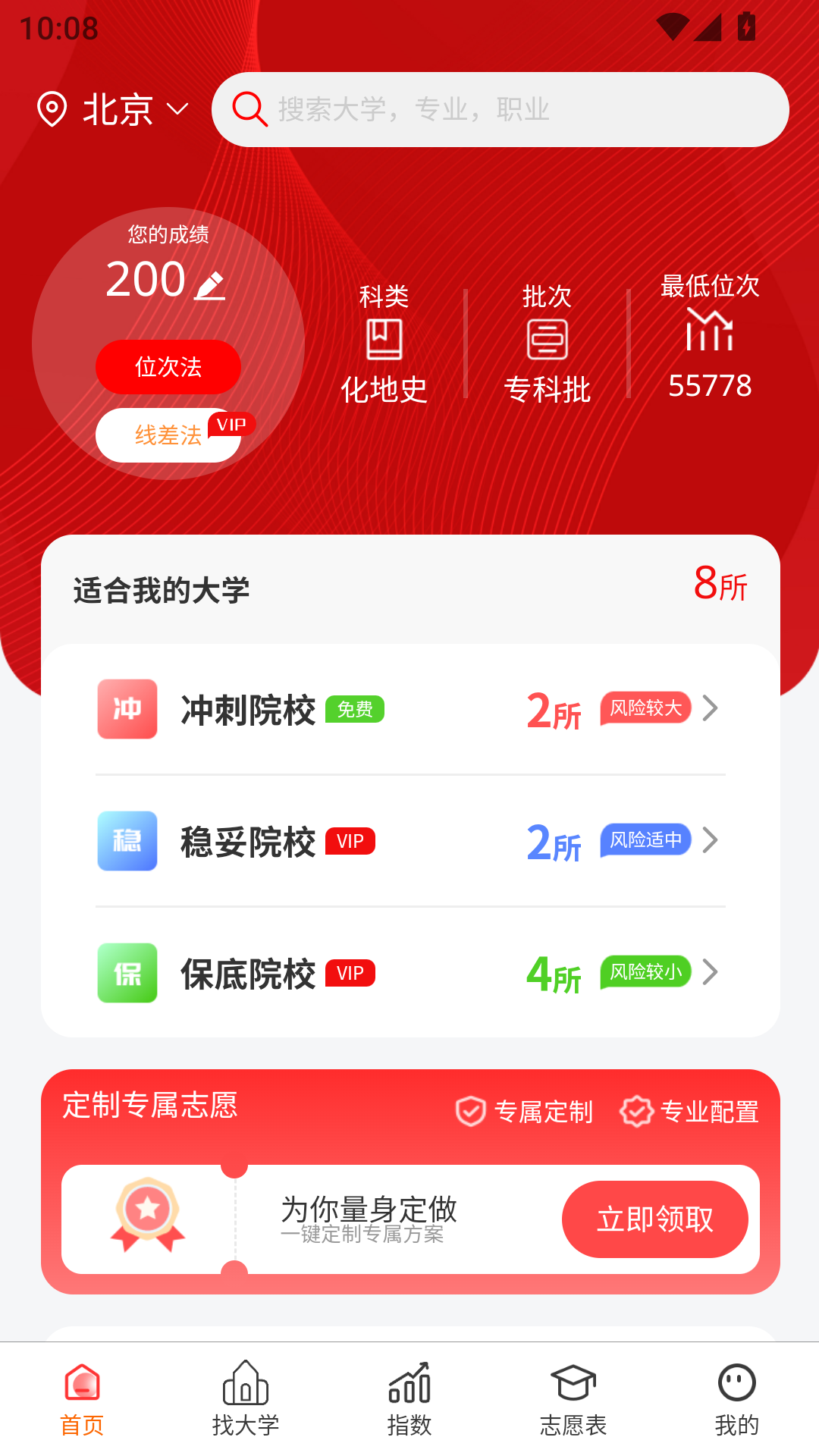Select the 线差法 VIP method
The height and width of the screenshot is (1456, 819).
[x=168, y=435]
